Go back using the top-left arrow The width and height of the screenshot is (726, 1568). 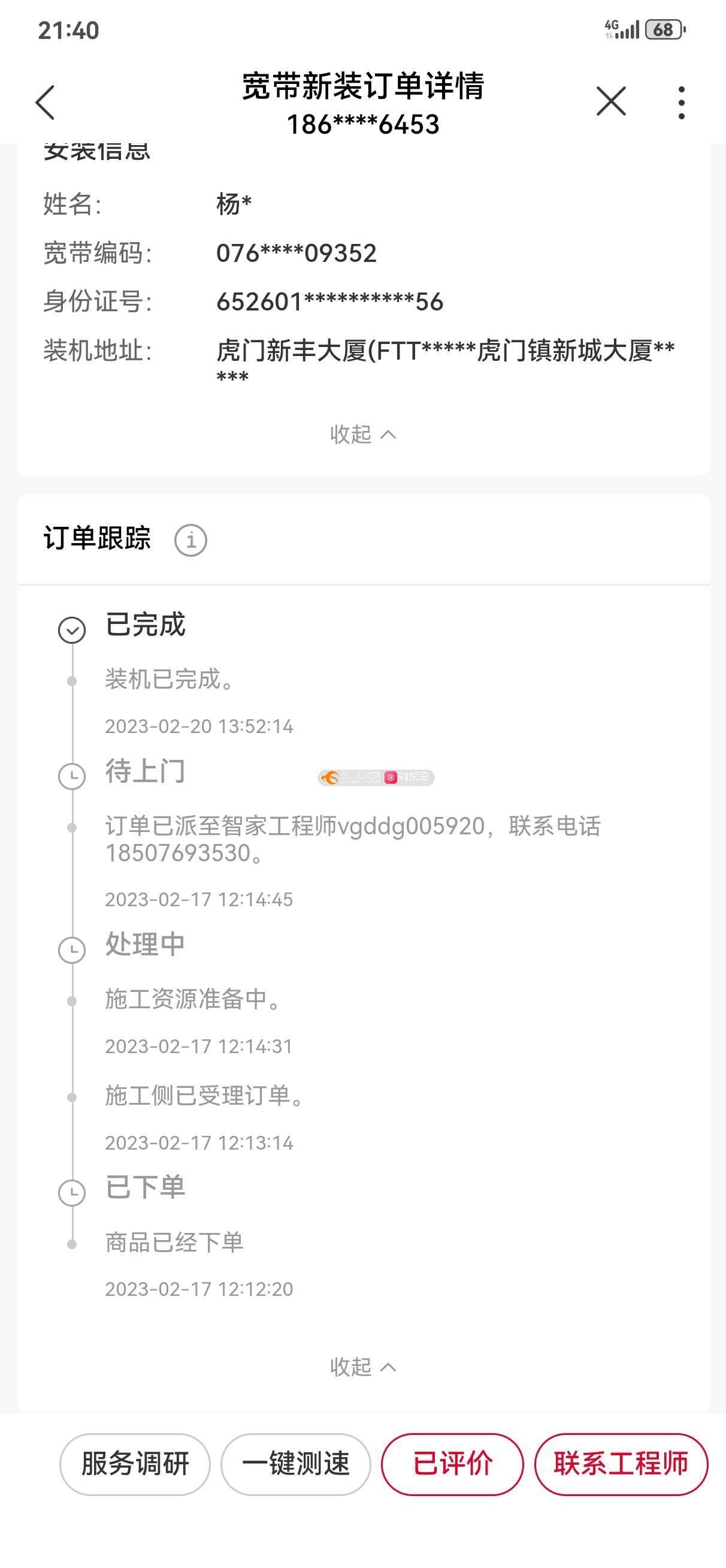pyautogui.click(x=46, y=102)
